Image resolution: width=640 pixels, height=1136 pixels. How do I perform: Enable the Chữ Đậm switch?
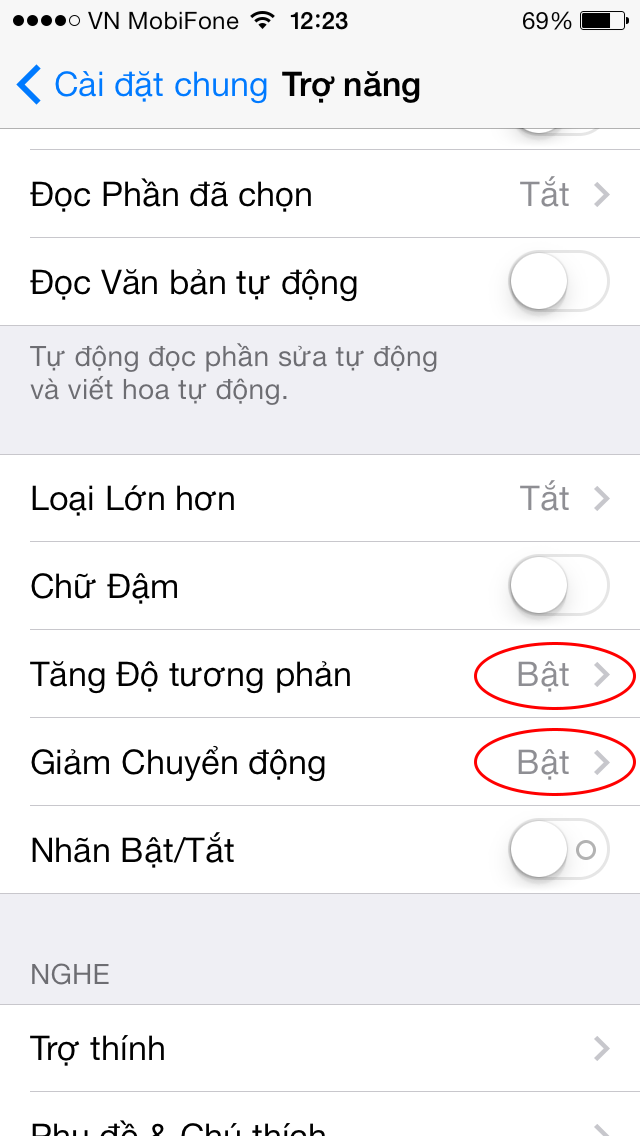(x=559, y=585)
